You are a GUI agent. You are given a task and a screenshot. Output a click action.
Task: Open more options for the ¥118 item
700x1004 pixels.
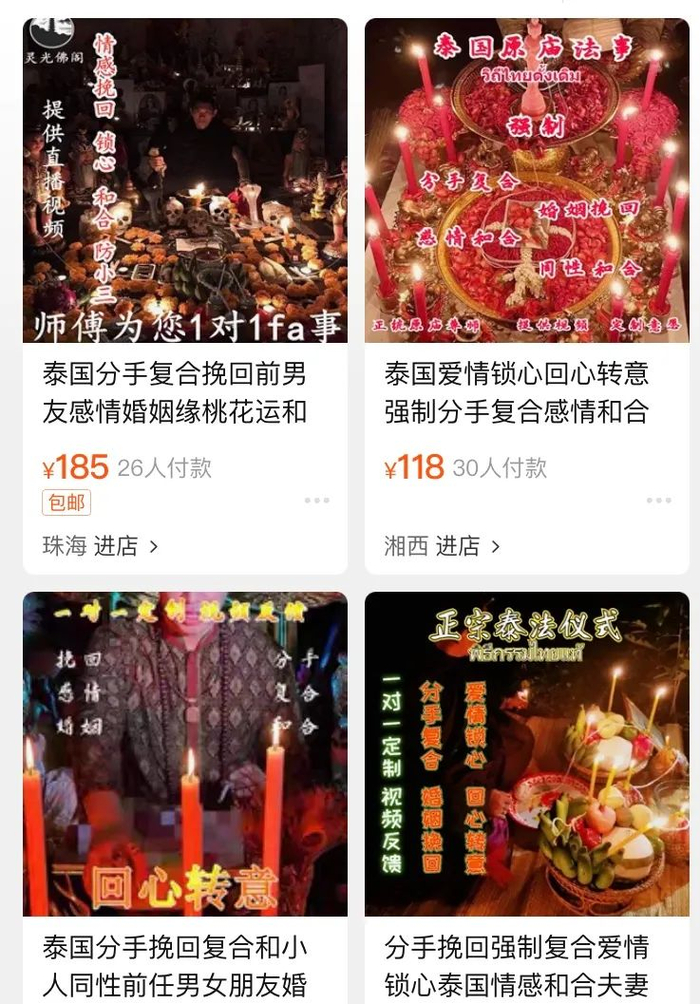(x=658, y=500)
